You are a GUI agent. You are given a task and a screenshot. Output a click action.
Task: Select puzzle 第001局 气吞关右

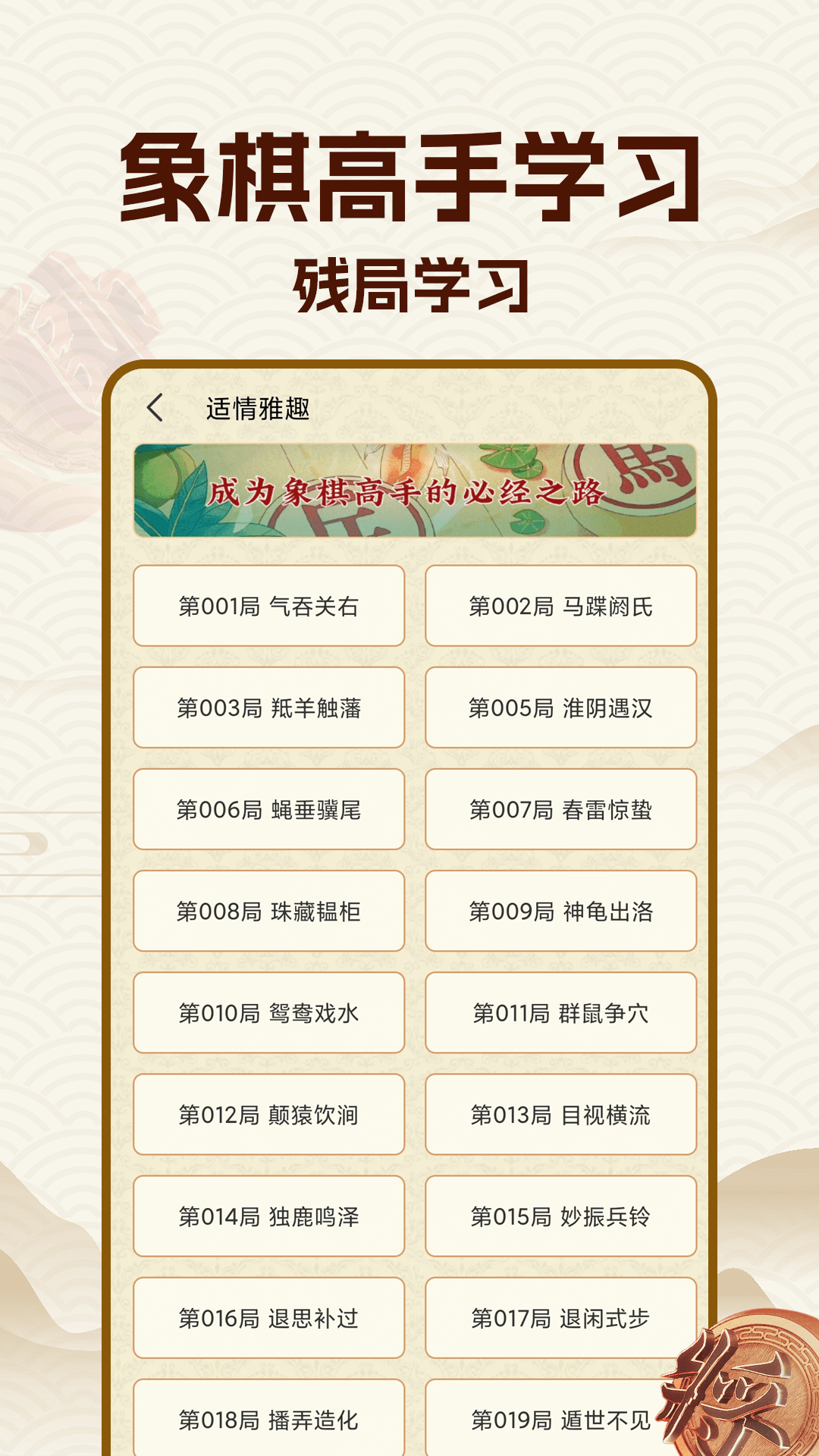click(x=269, y=605)
